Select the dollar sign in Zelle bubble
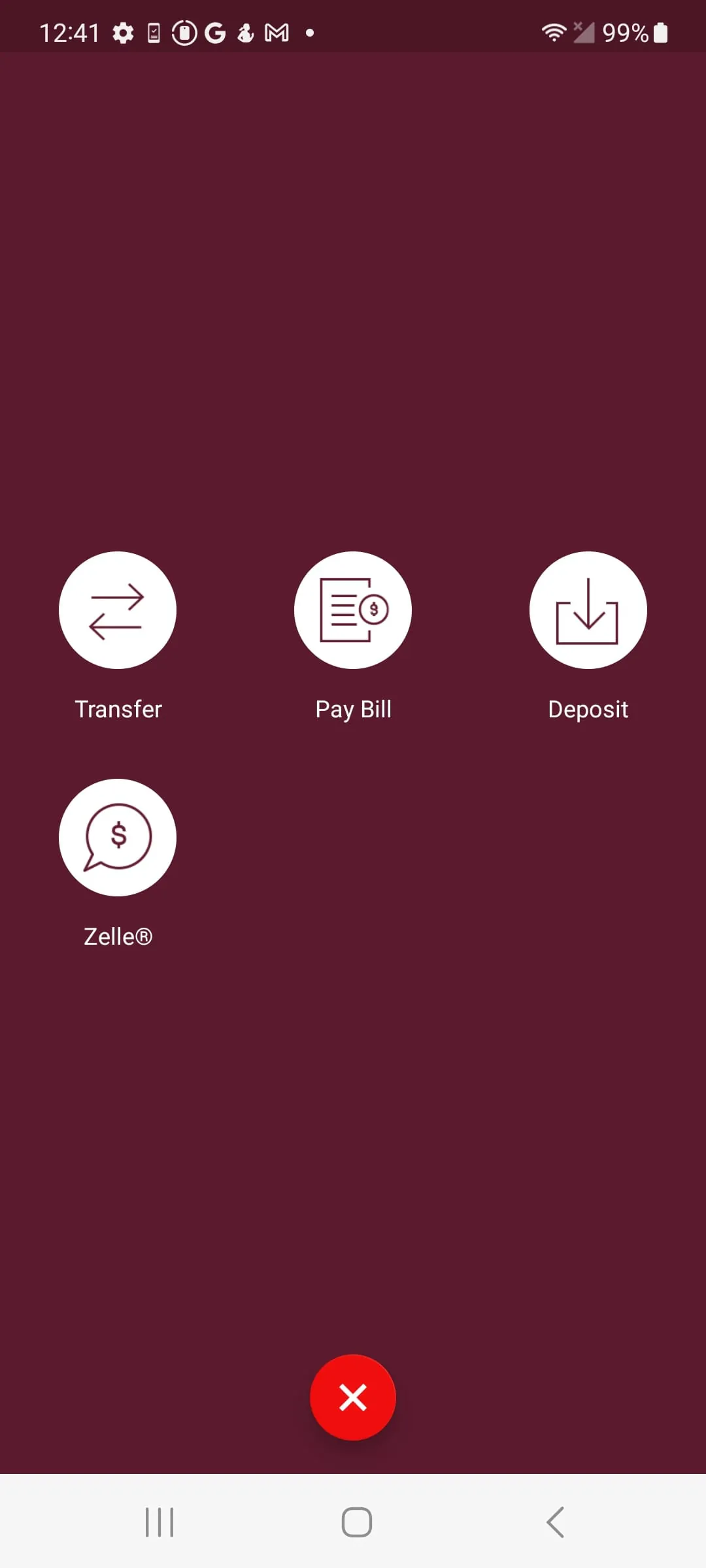Viewport: 706px width, 1568px height. [x=118, y=833]
